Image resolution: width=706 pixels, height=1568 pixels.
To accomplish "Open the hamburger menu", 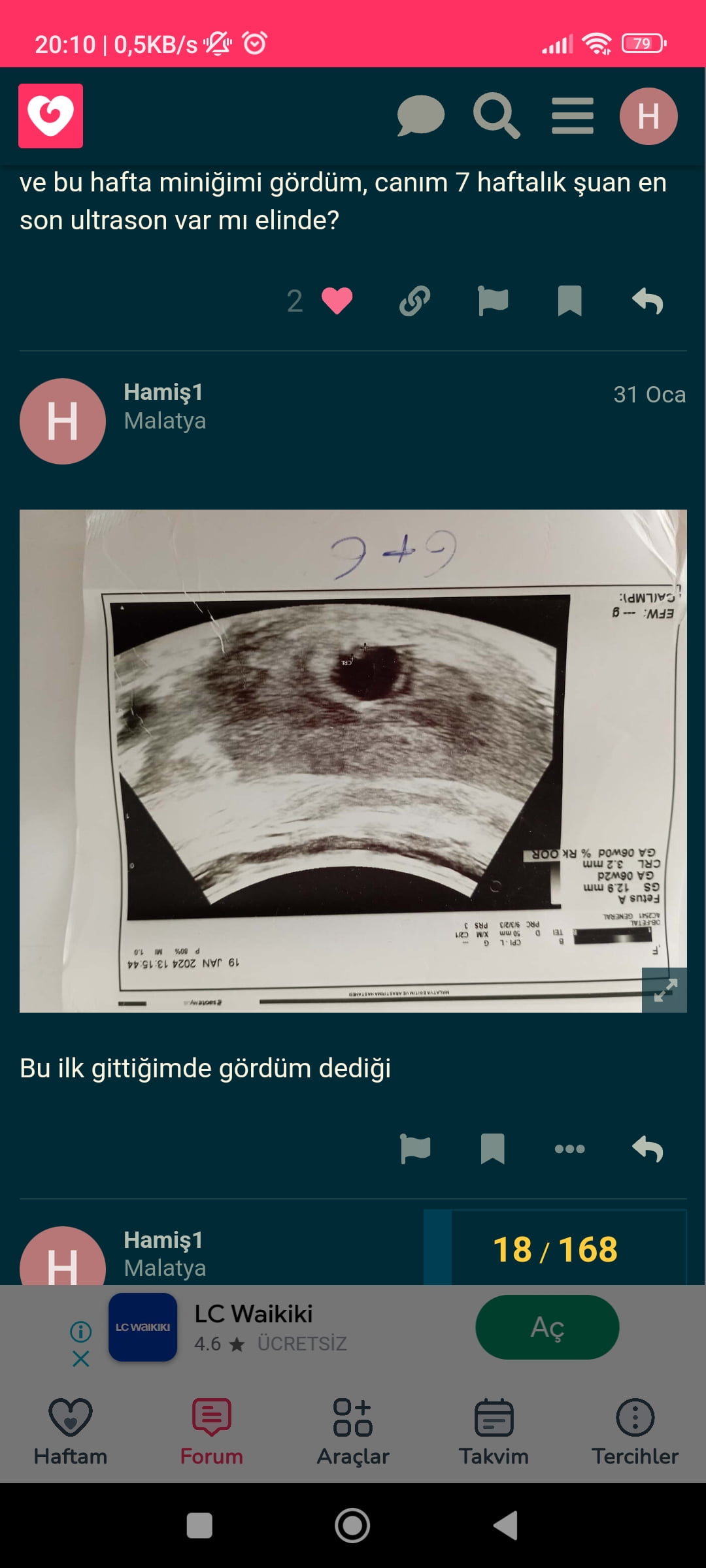I will point(573,116).
